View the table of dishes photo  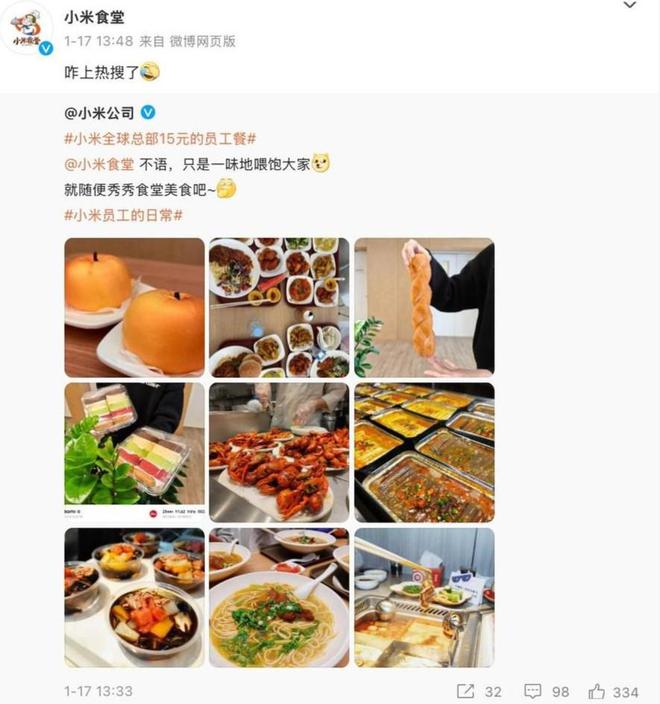pyautogui.click(x=278, y=307)
